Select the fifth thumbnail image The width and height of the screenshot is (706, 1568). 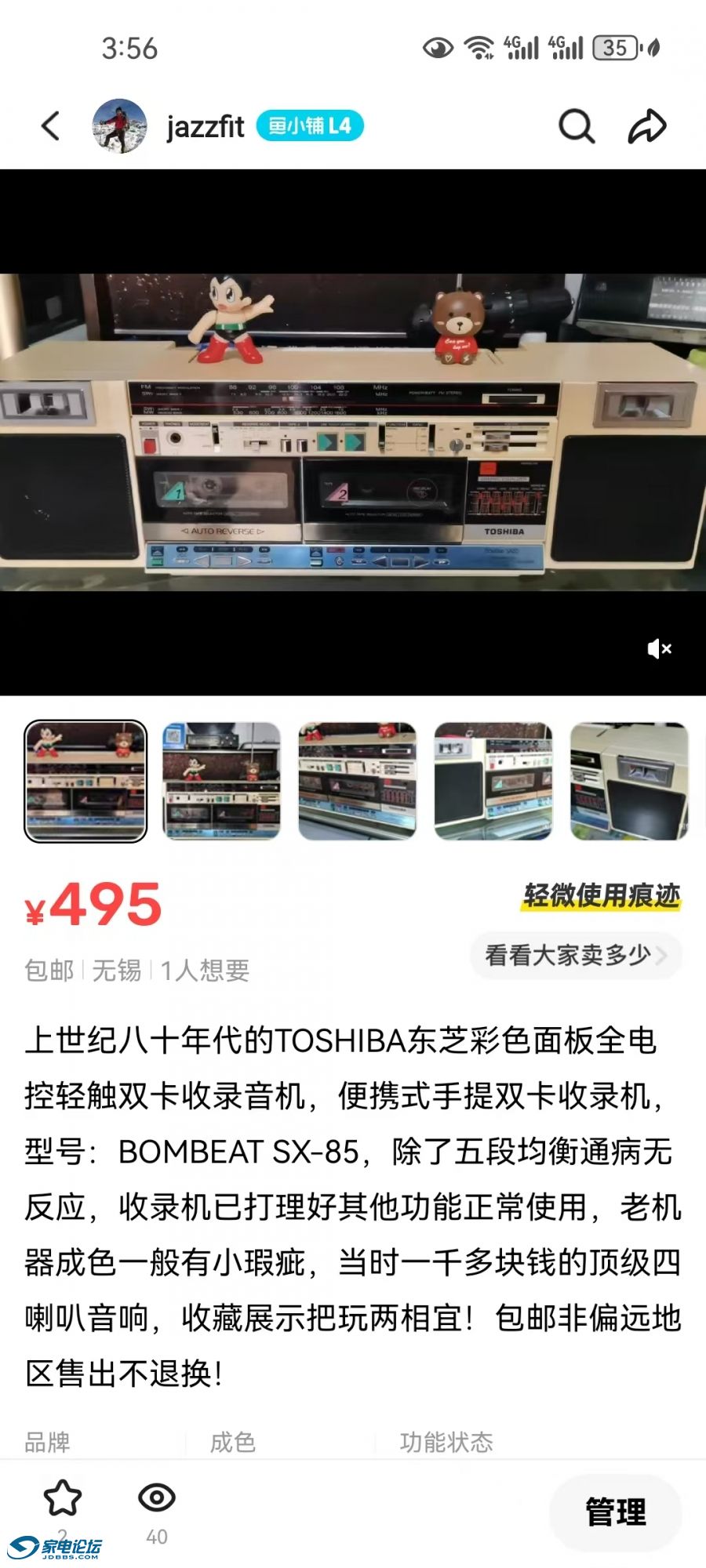(629, 781)
